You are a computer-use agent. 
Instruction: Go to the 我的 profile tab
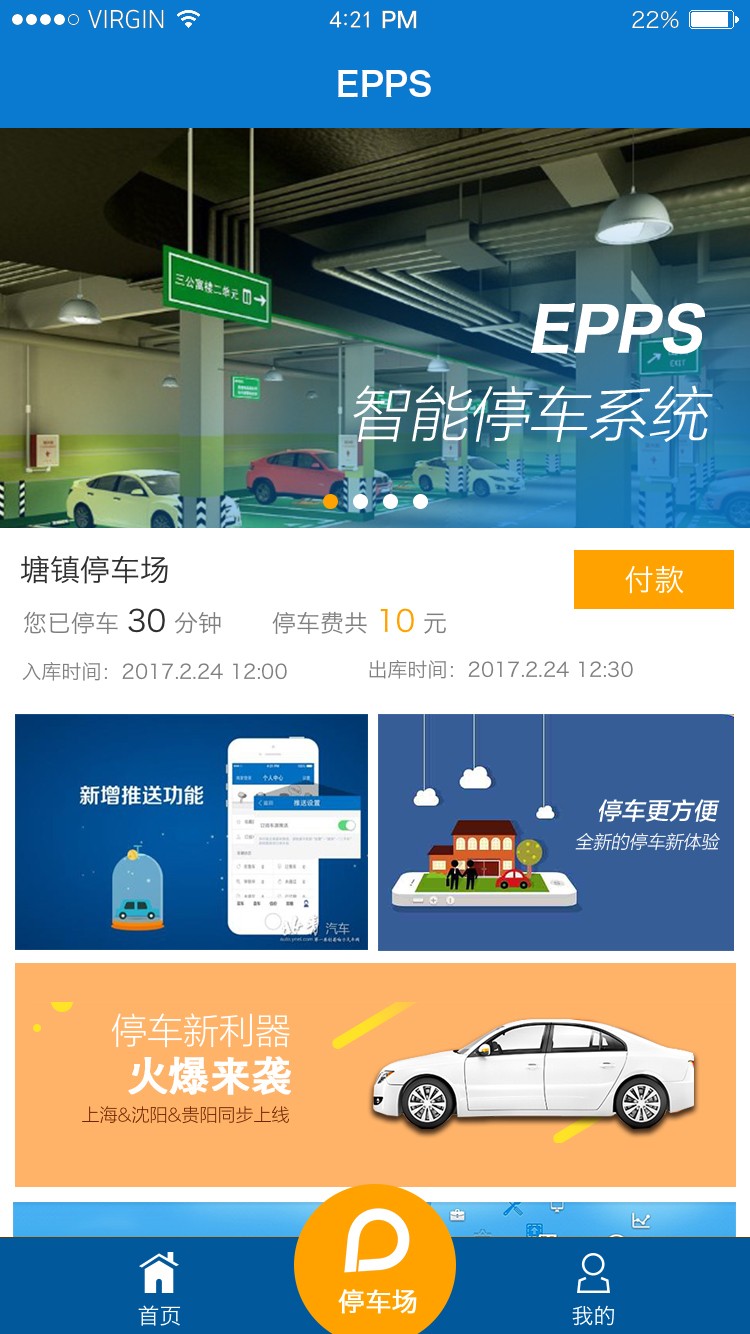click(x=593, y=1289)
